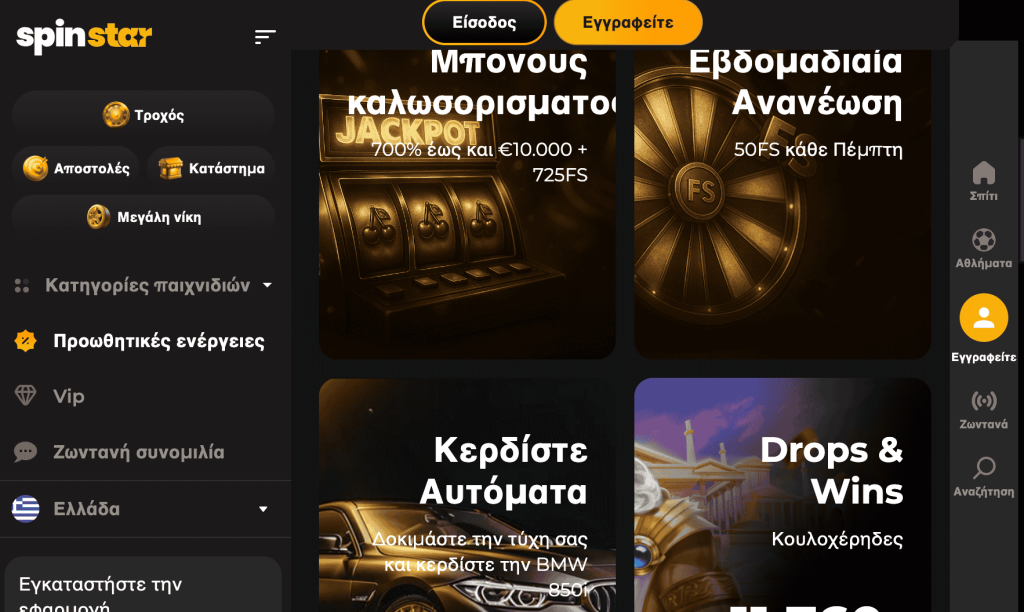Open the Vip page
Screen dimensions: 1024x612
68,396
